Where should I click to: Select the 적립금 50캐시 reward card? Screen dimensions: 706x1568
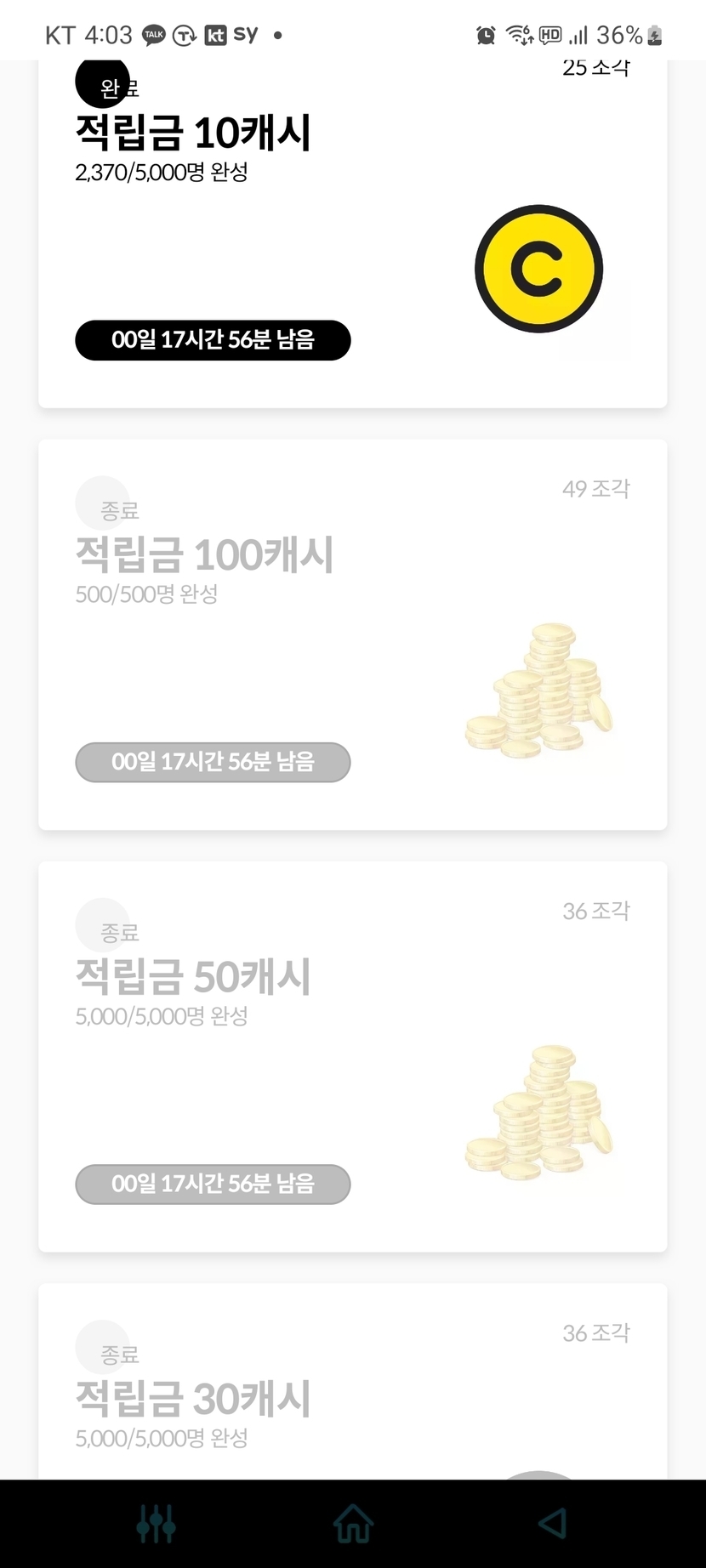352,1056
